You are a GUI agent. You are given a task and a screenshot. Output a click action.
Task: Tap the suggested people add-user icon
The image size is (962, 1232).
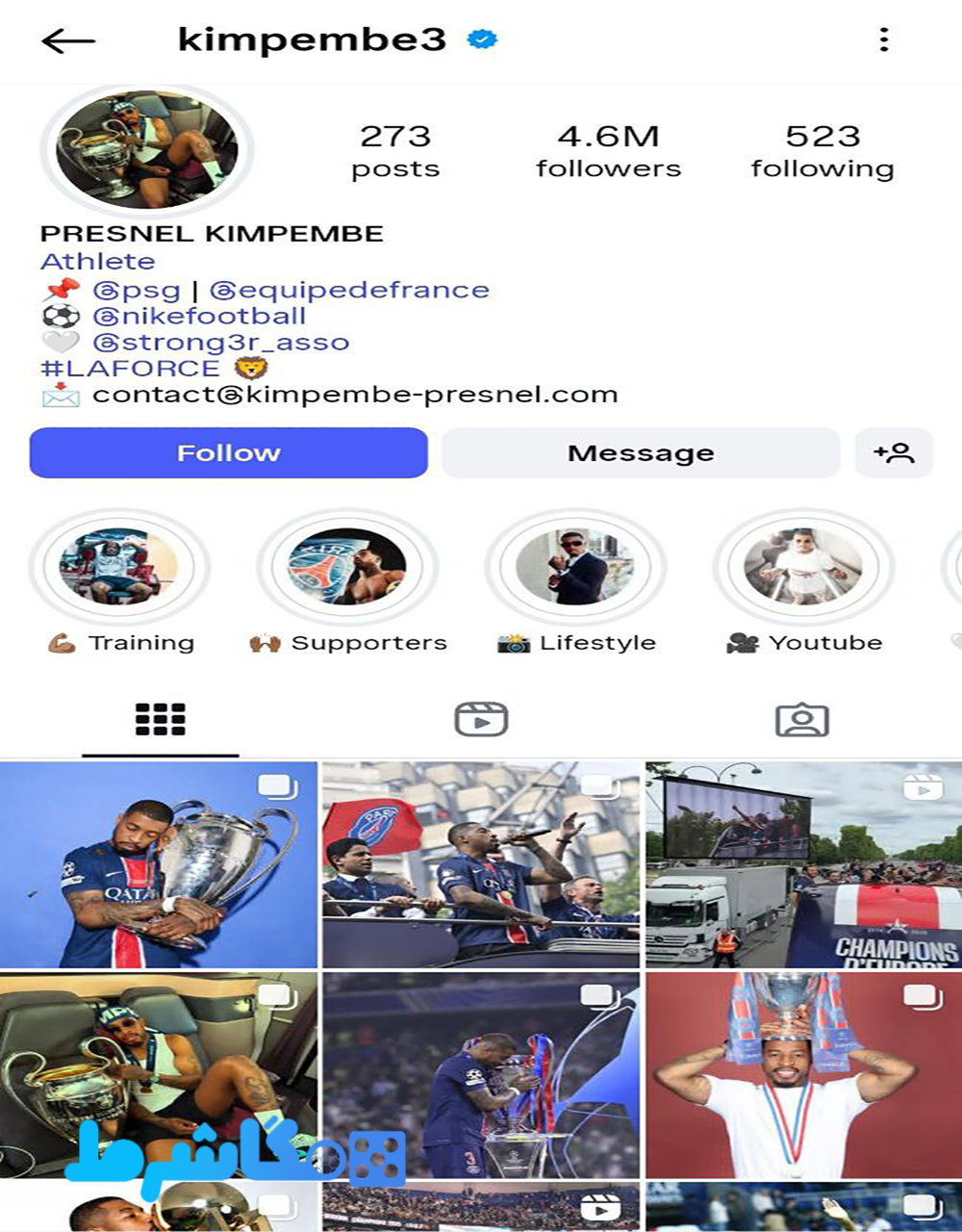point(894,452)
